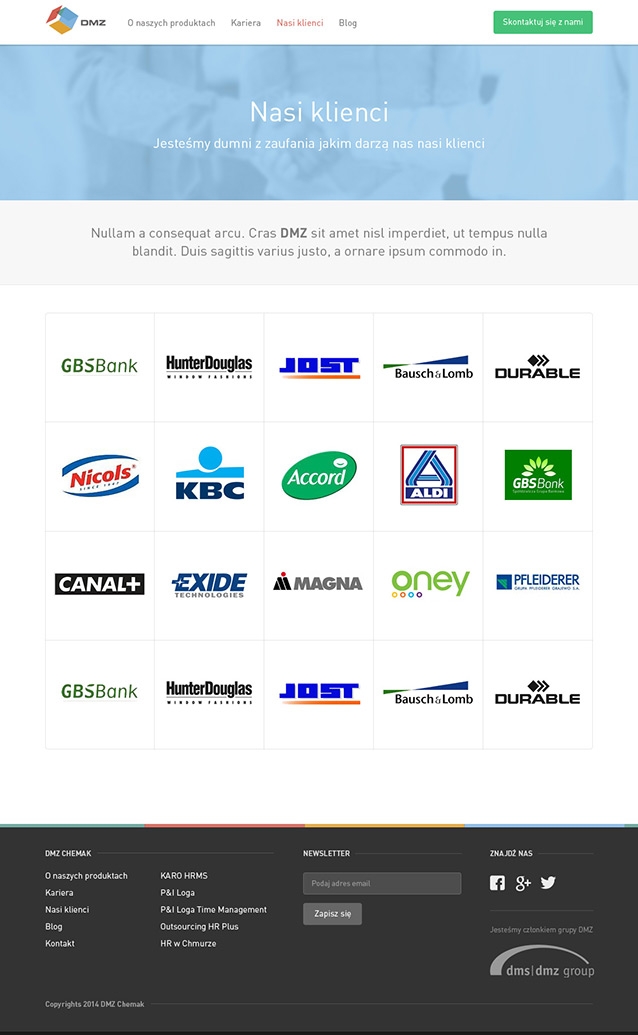Open the KARO HRMS footer link
This screenshot has width=638, height=1035.
pos(184,876)
